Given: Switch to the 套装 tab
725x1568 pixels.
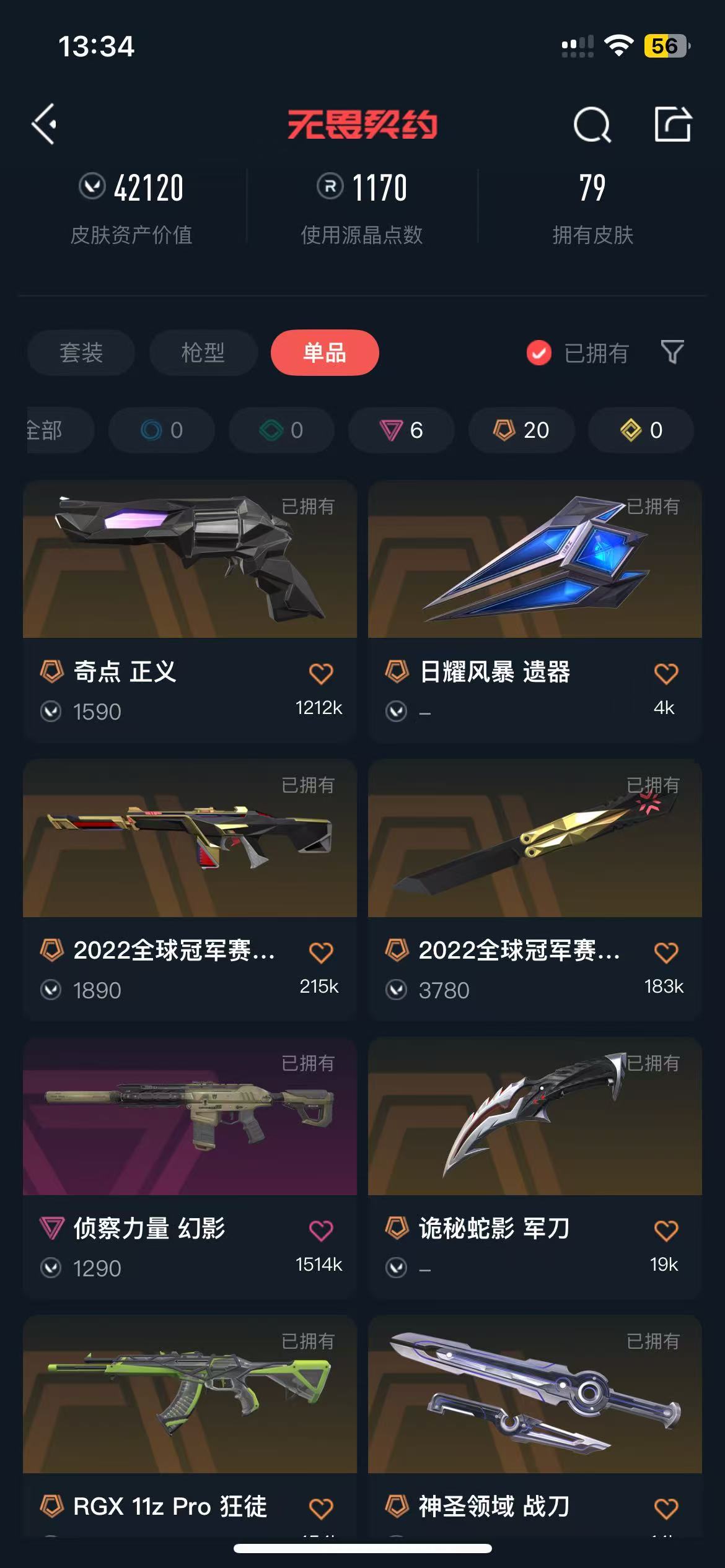Looking at the screenshot, I should tap(81, 353).
